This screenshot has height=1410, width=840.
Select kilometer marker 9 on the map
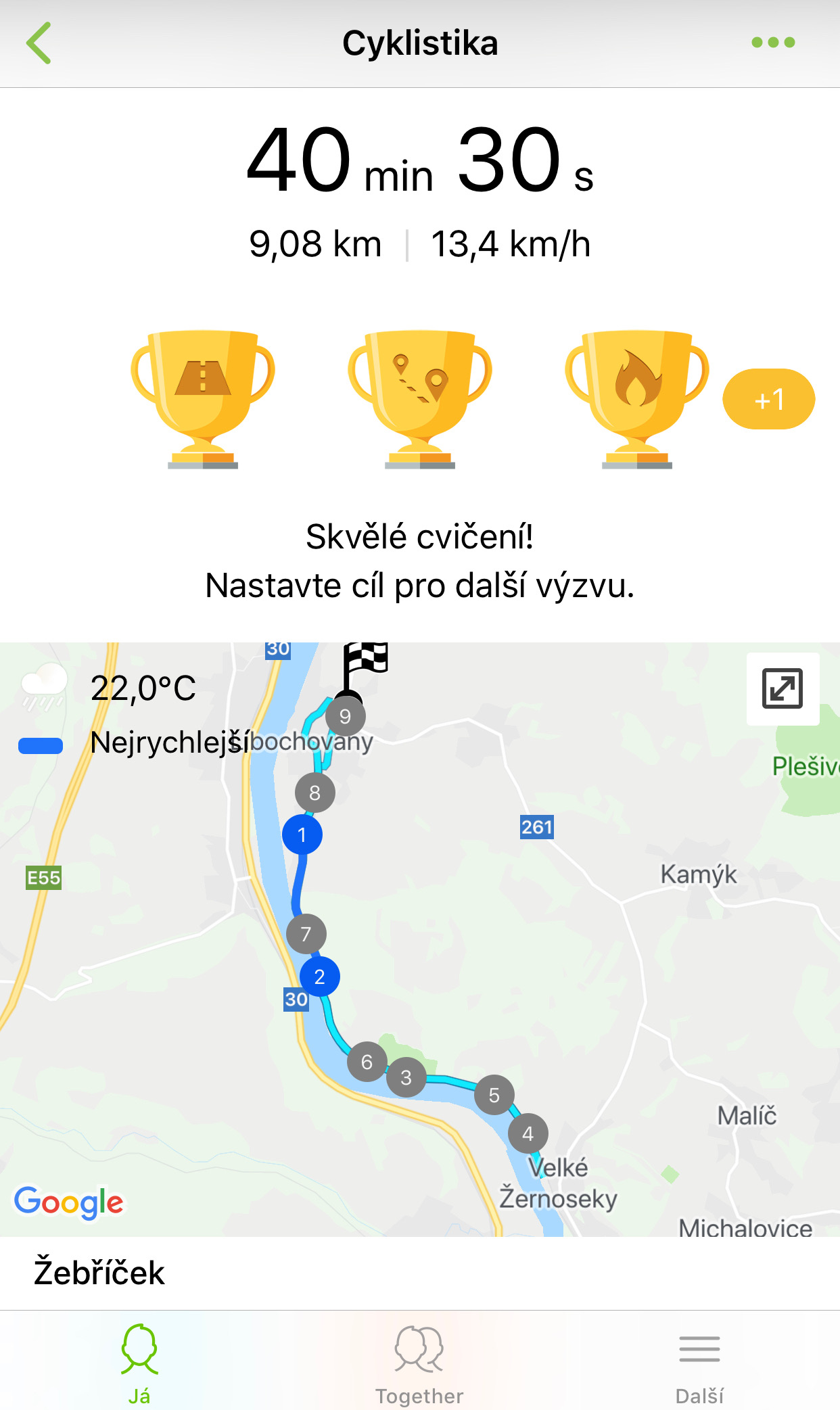point(346,716)
